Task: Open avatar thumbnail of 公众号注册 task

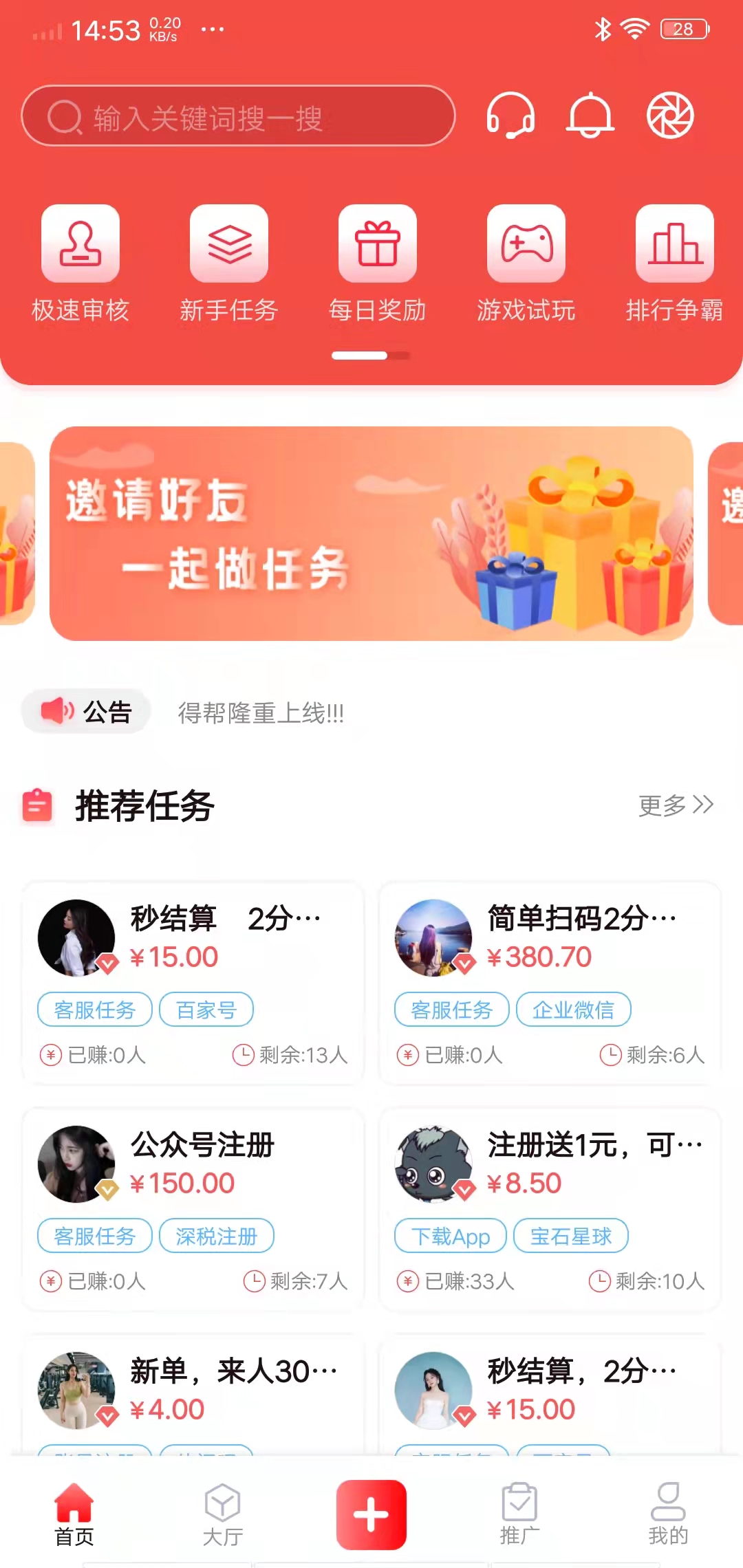Action: 77,1164
